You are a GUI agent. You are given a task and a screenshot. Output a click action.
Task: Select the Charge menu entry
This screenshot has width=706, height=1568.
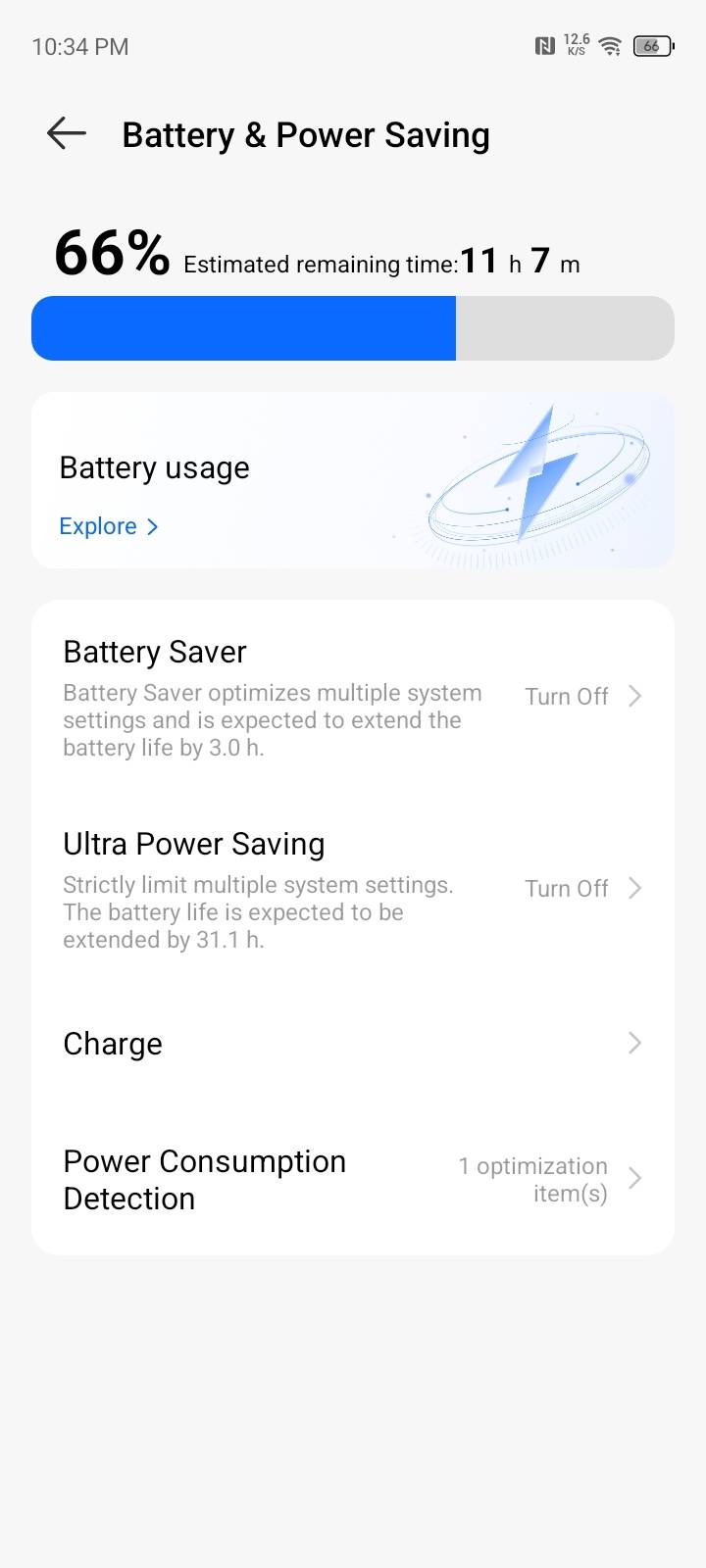(x=112, y=1043)
